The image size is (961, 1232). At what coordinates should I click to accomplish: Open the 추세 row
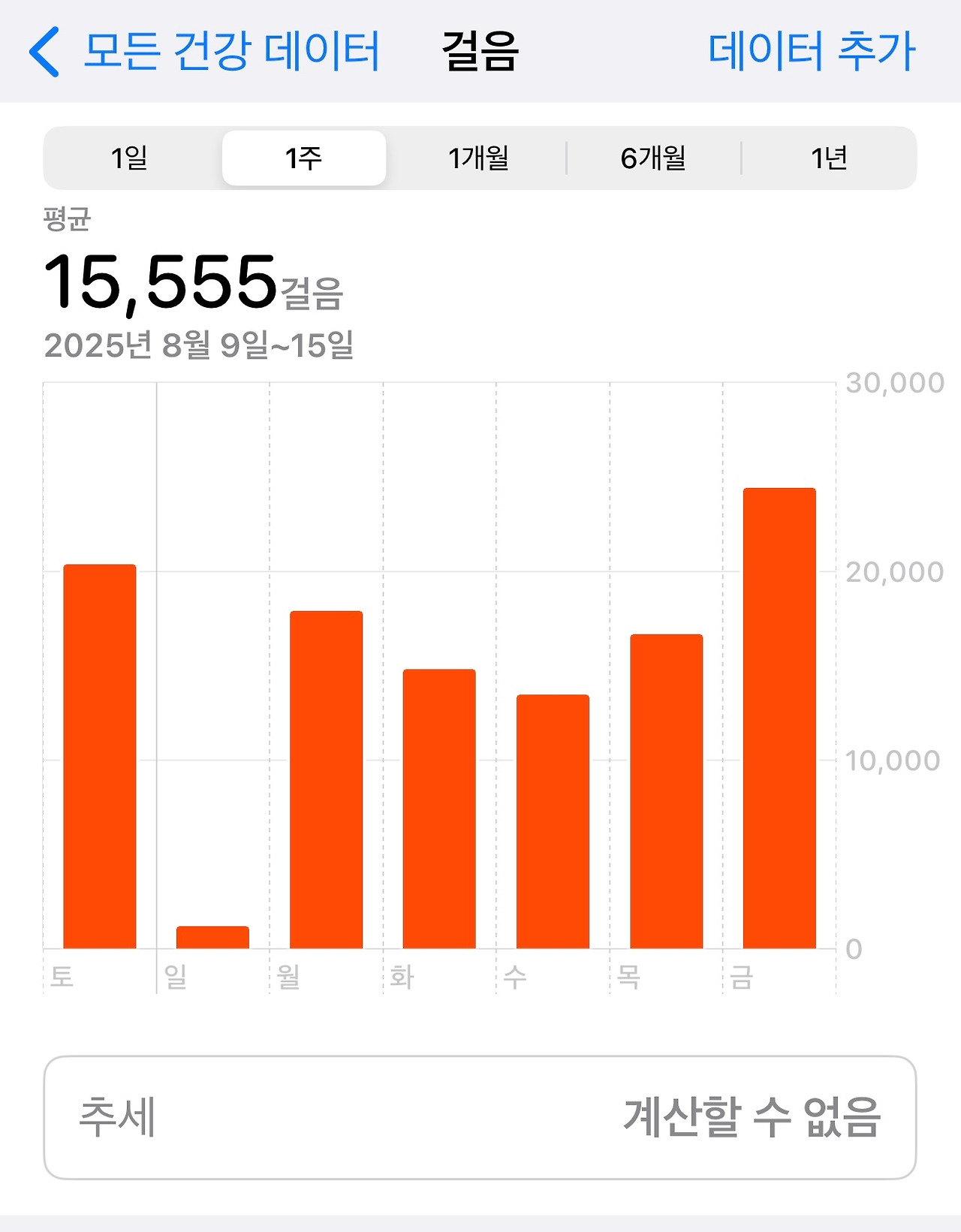point(480,1118)
